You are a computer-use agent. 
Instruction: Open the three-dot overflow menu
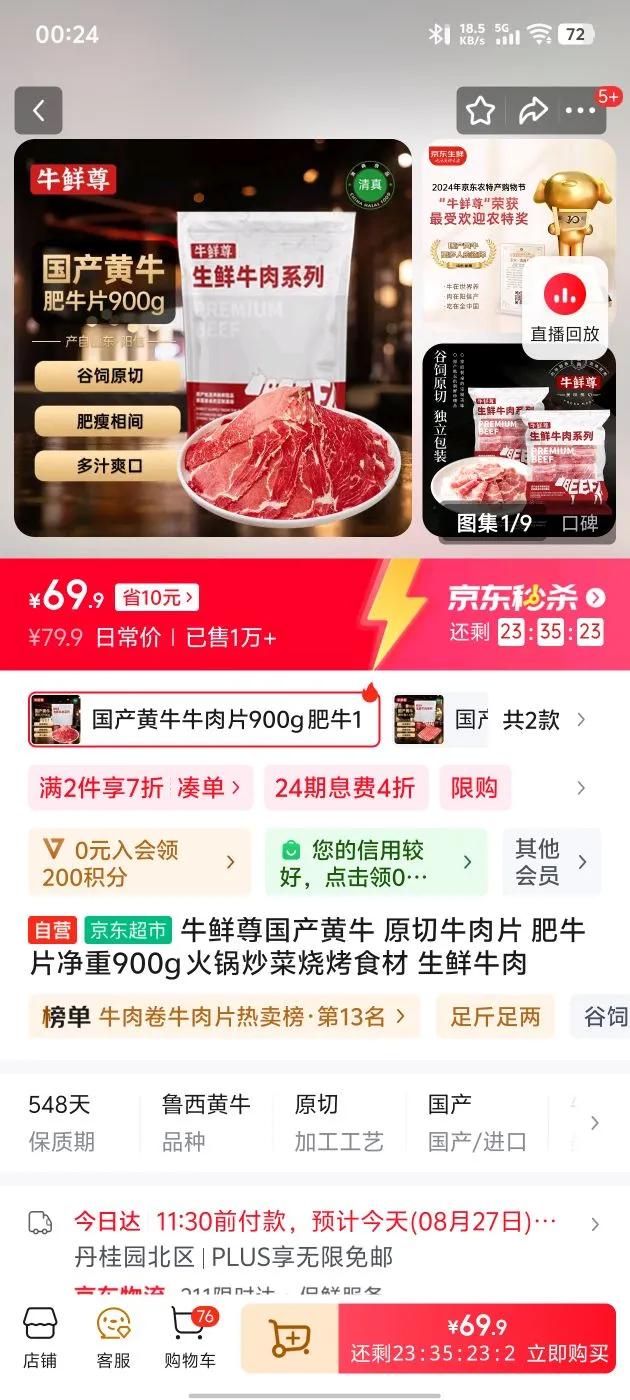[x=581, y=111]
